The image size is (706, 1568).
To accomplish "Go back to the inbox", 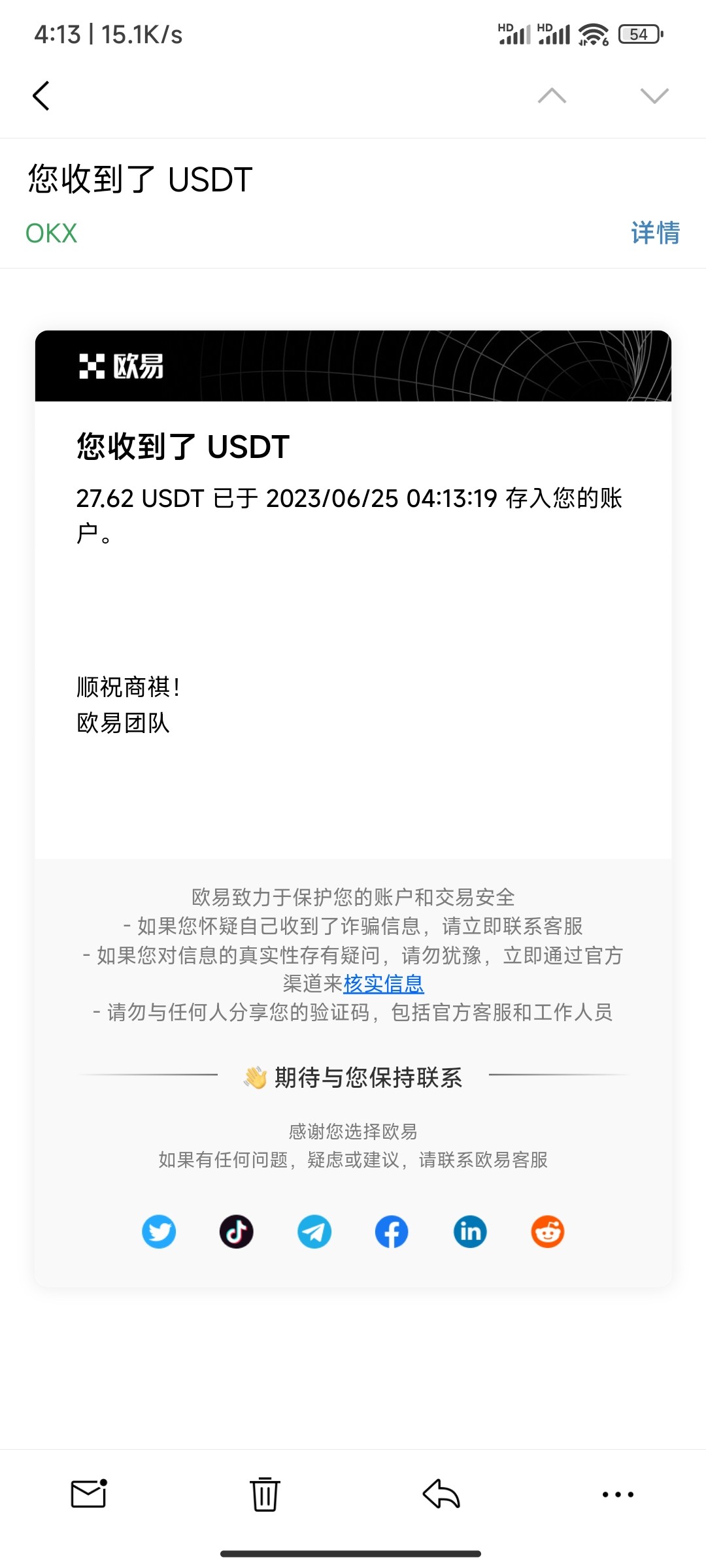I will click(41, 96).
